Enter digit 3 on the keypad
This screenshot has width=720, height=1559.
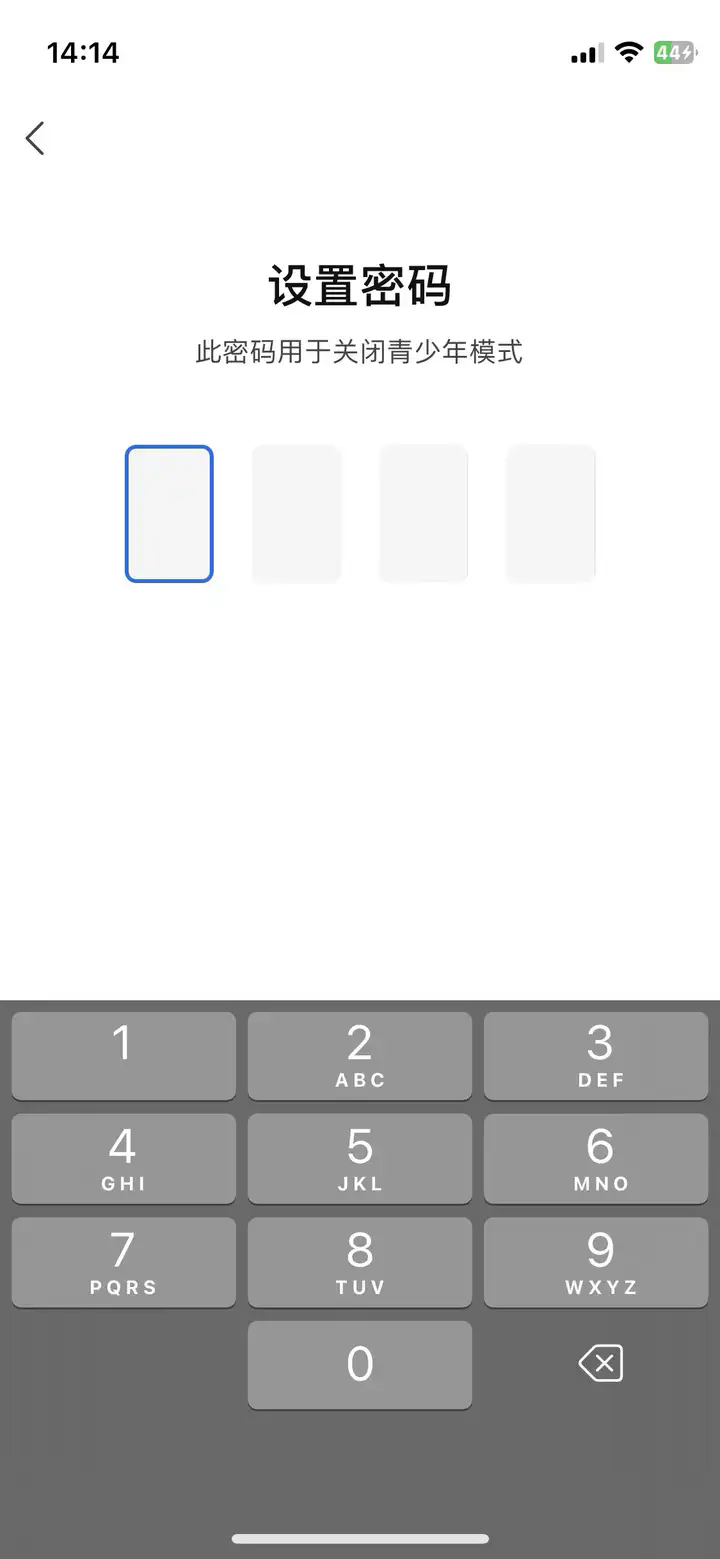596,1056
